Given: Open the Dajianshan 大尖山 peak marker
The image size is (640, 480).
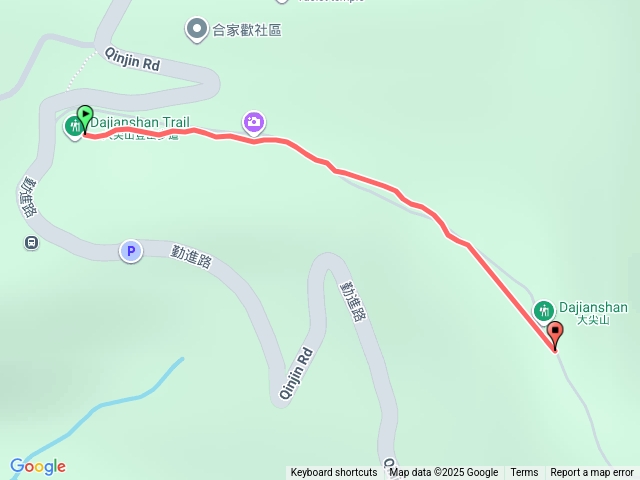Looking at the screenshot, I should (x=545, y=311).
